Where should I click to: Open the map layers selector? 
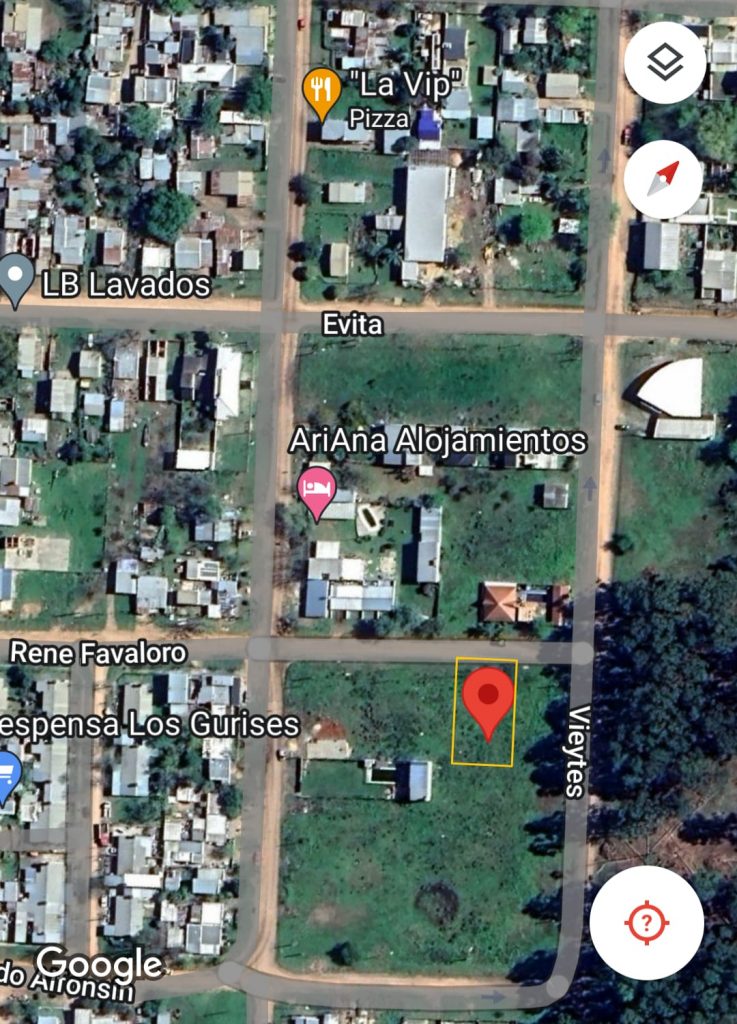665,63
